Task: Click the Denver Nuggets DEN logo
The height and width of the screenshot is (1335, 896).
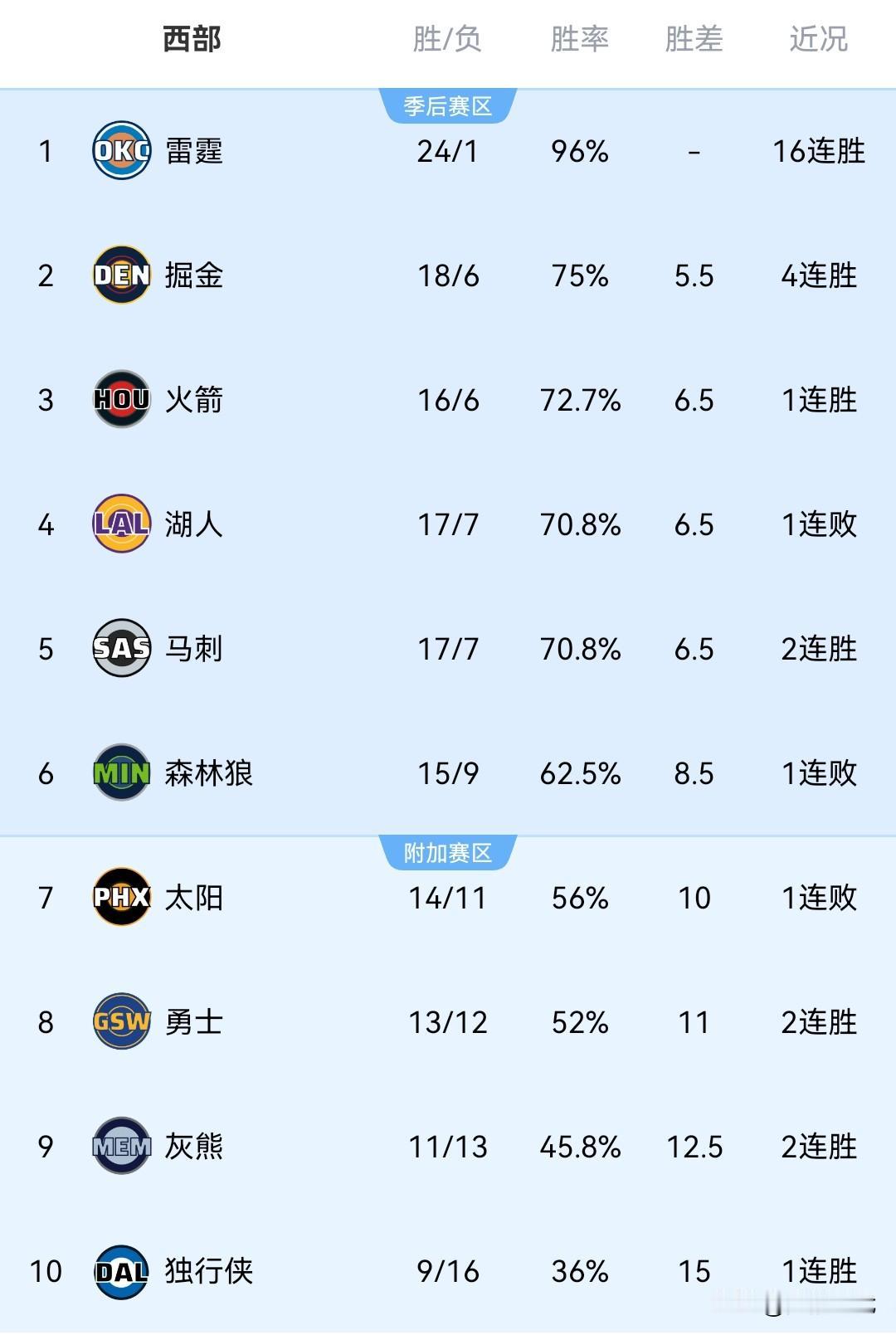Action: tap(121, 275)
